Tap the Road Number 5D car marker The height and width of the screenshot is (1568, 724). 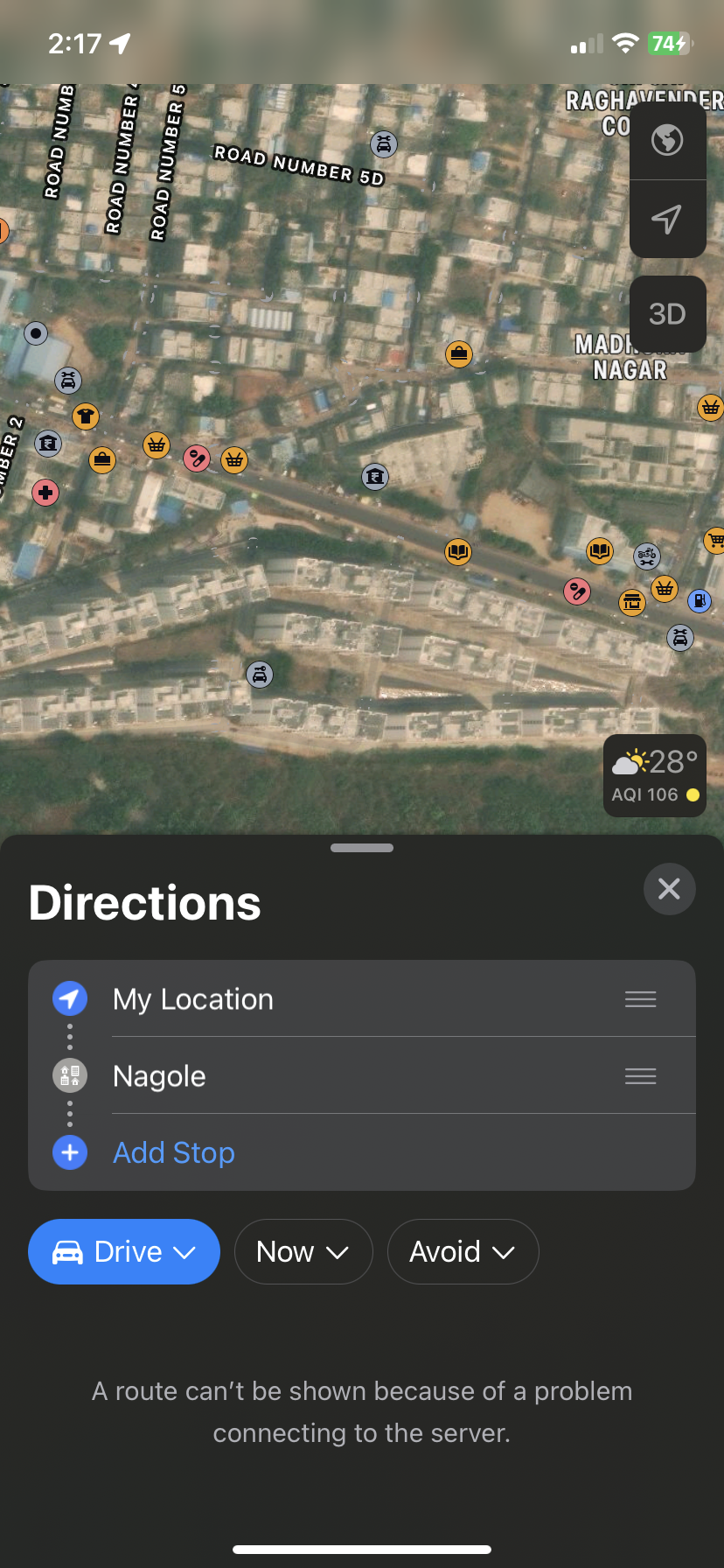coord(383,143)
